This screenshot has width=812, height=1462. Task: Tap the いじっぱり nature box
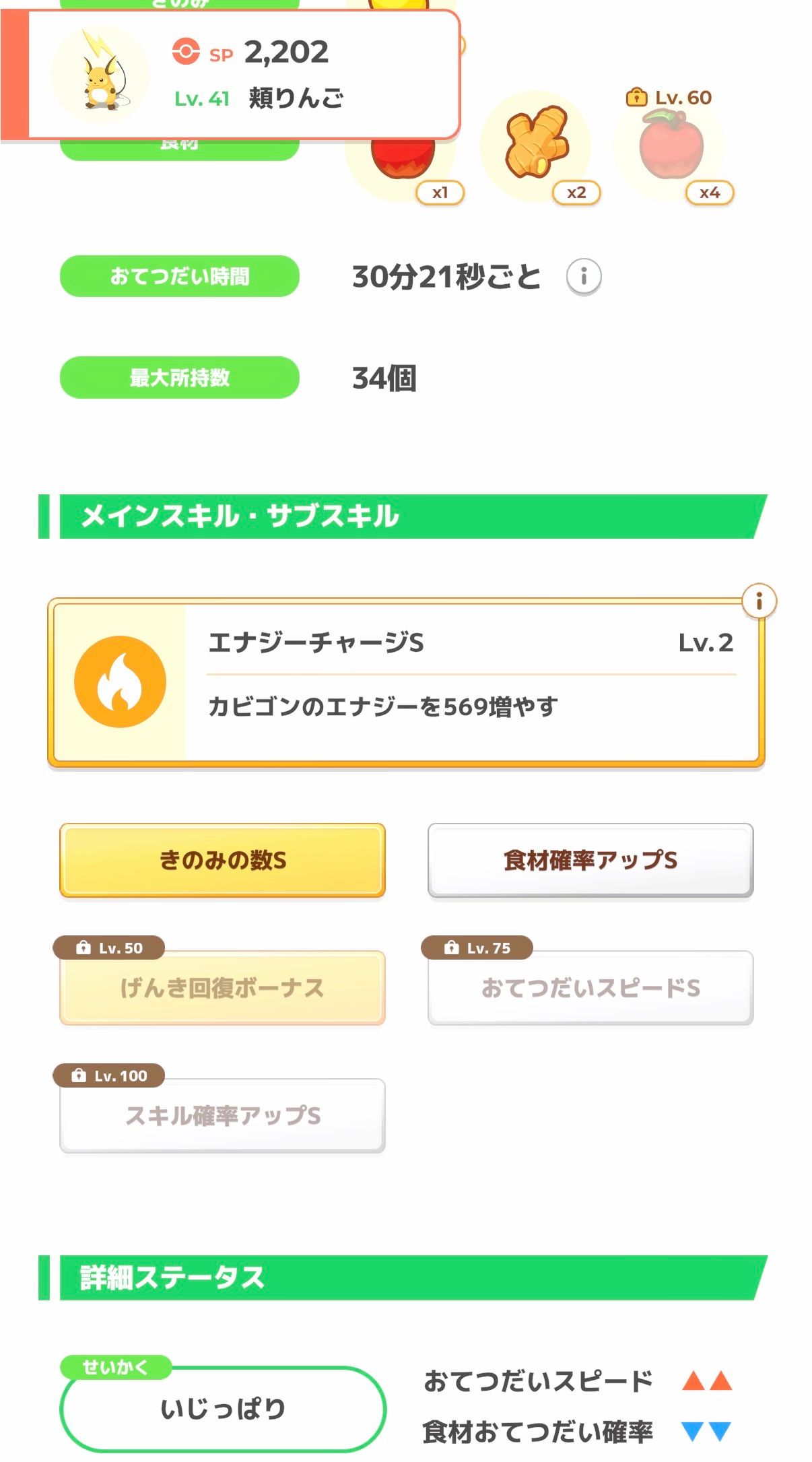click(x=222, y=1409)
